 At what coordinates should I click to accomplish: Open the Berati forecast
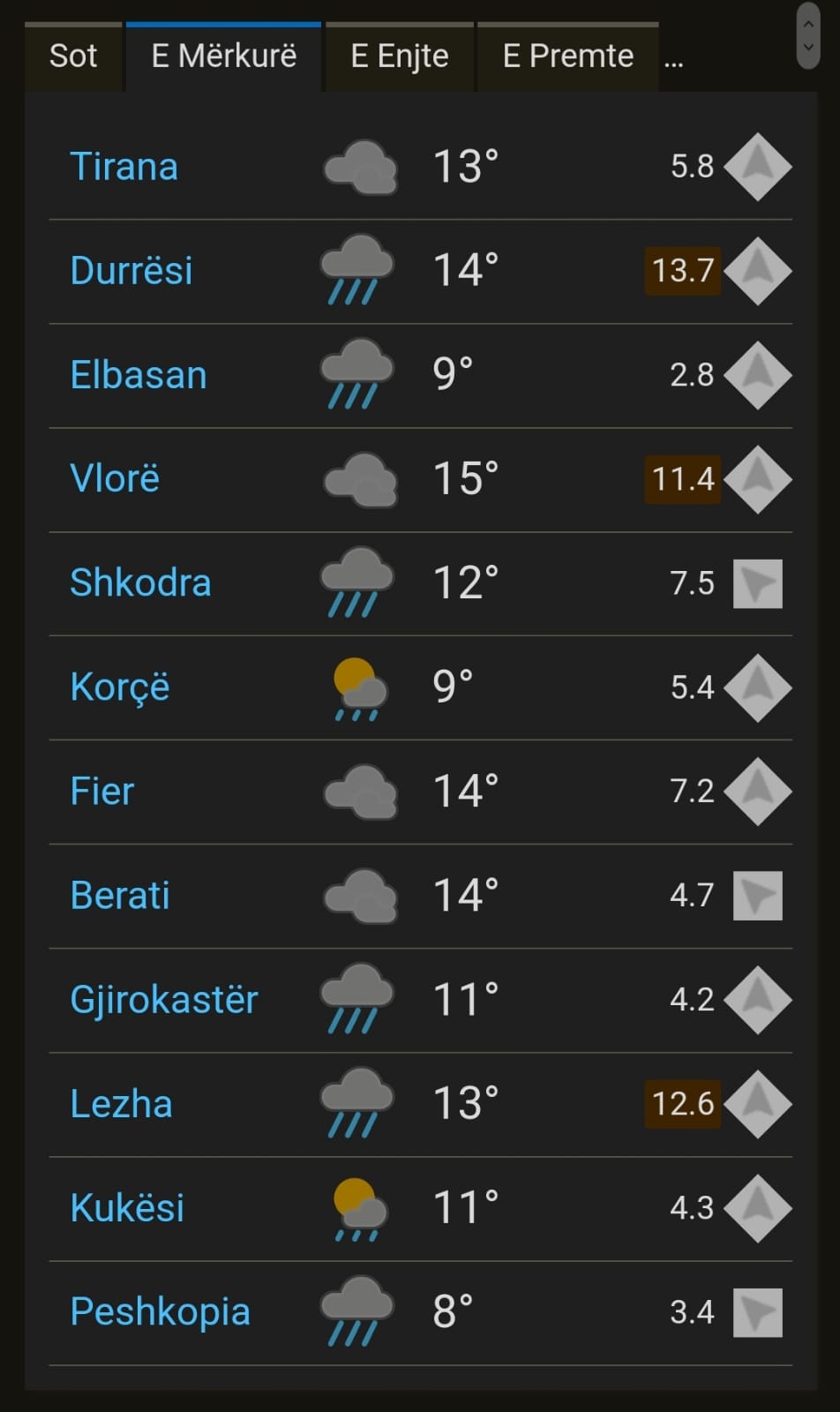click(x=120, y=896)
